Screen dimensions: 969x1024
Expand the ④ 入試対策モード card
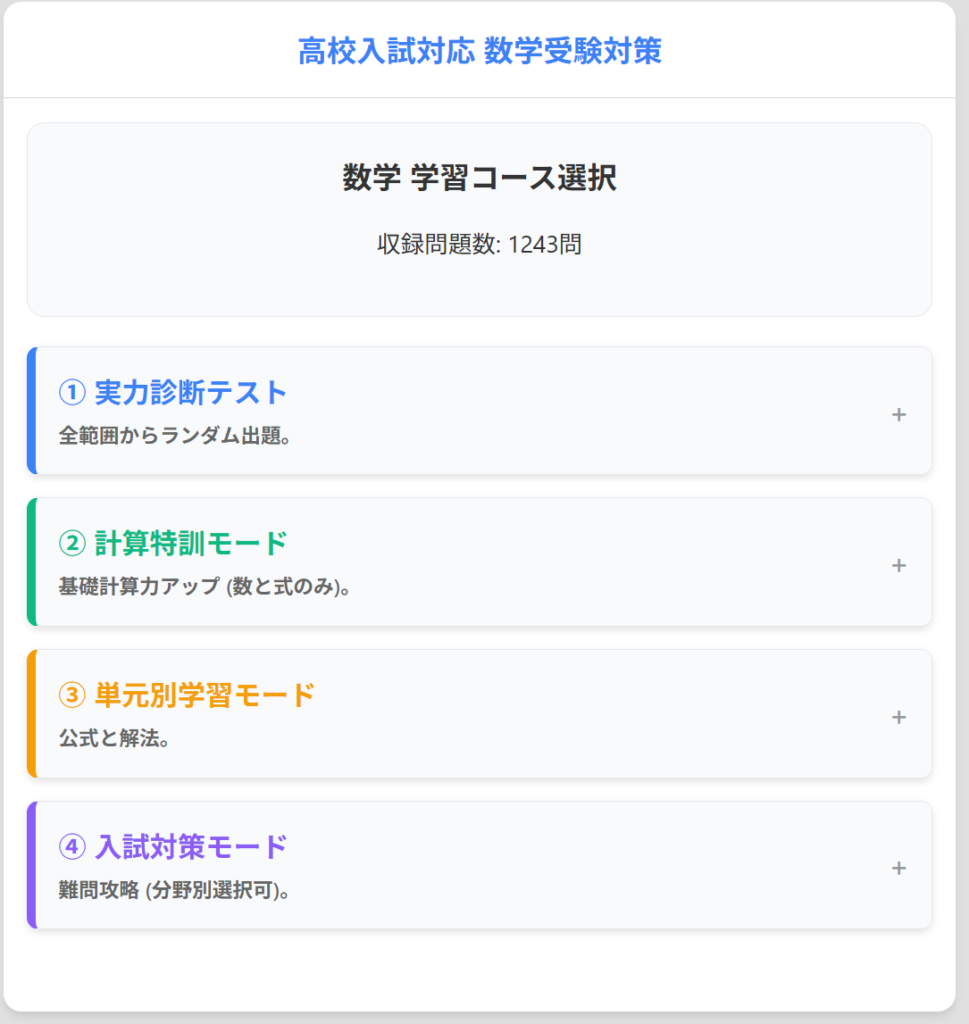tap(898, 868)
